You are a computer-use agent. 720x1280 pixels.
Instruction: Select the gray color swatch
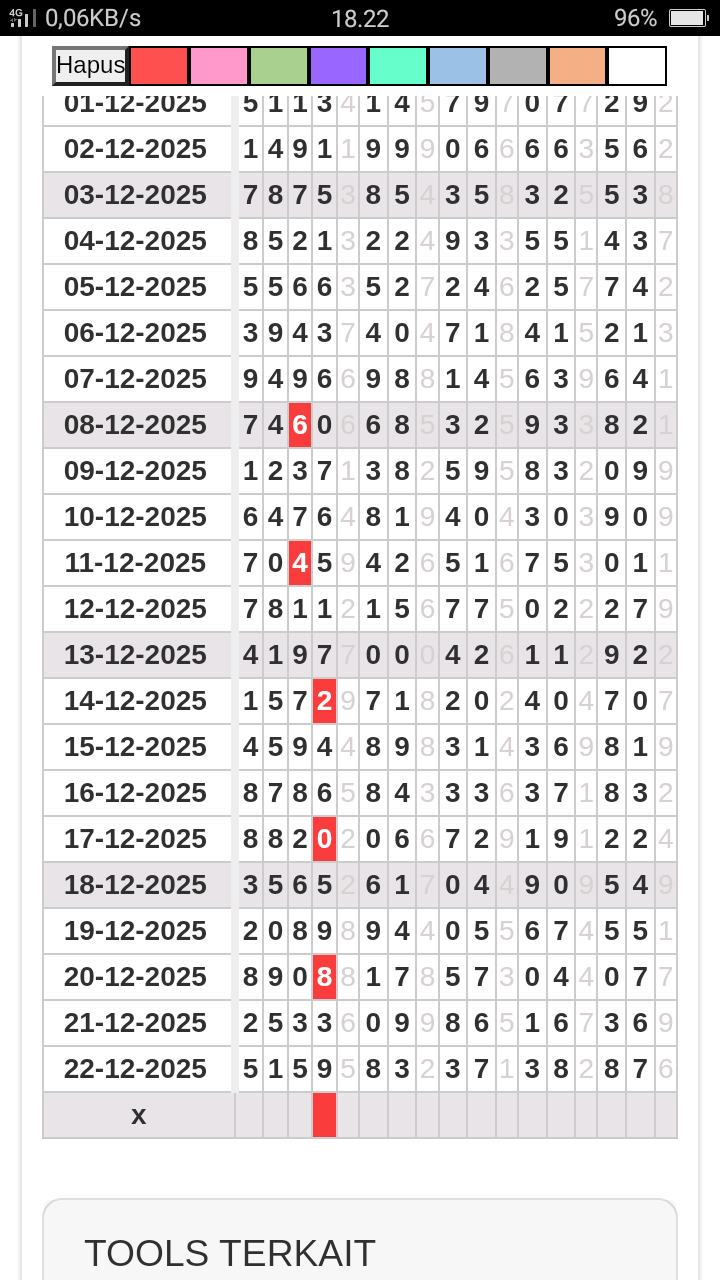click(x=518, y=66)
